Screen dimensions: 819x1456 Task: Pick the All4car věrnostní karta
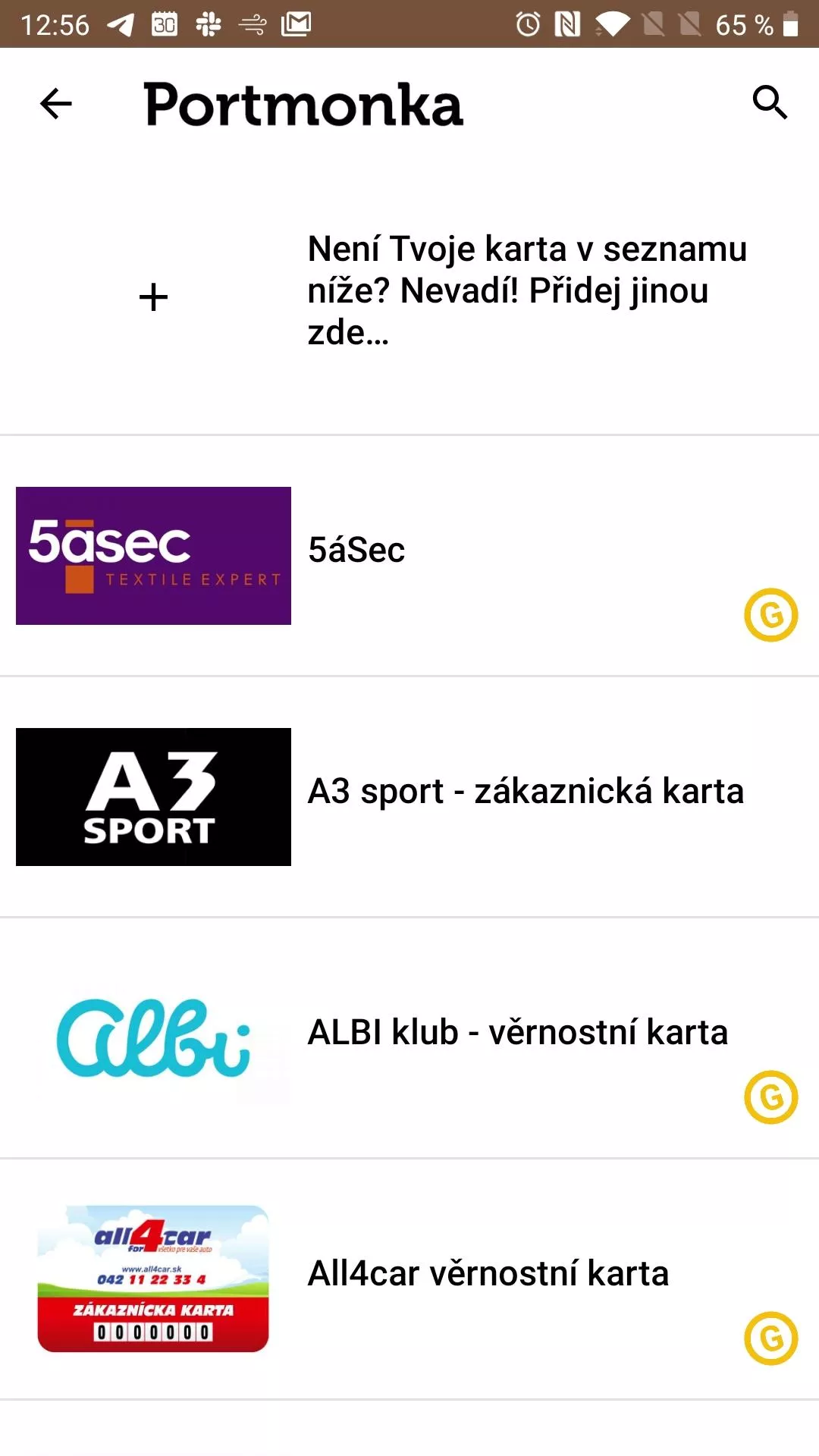pos(409,1279)
